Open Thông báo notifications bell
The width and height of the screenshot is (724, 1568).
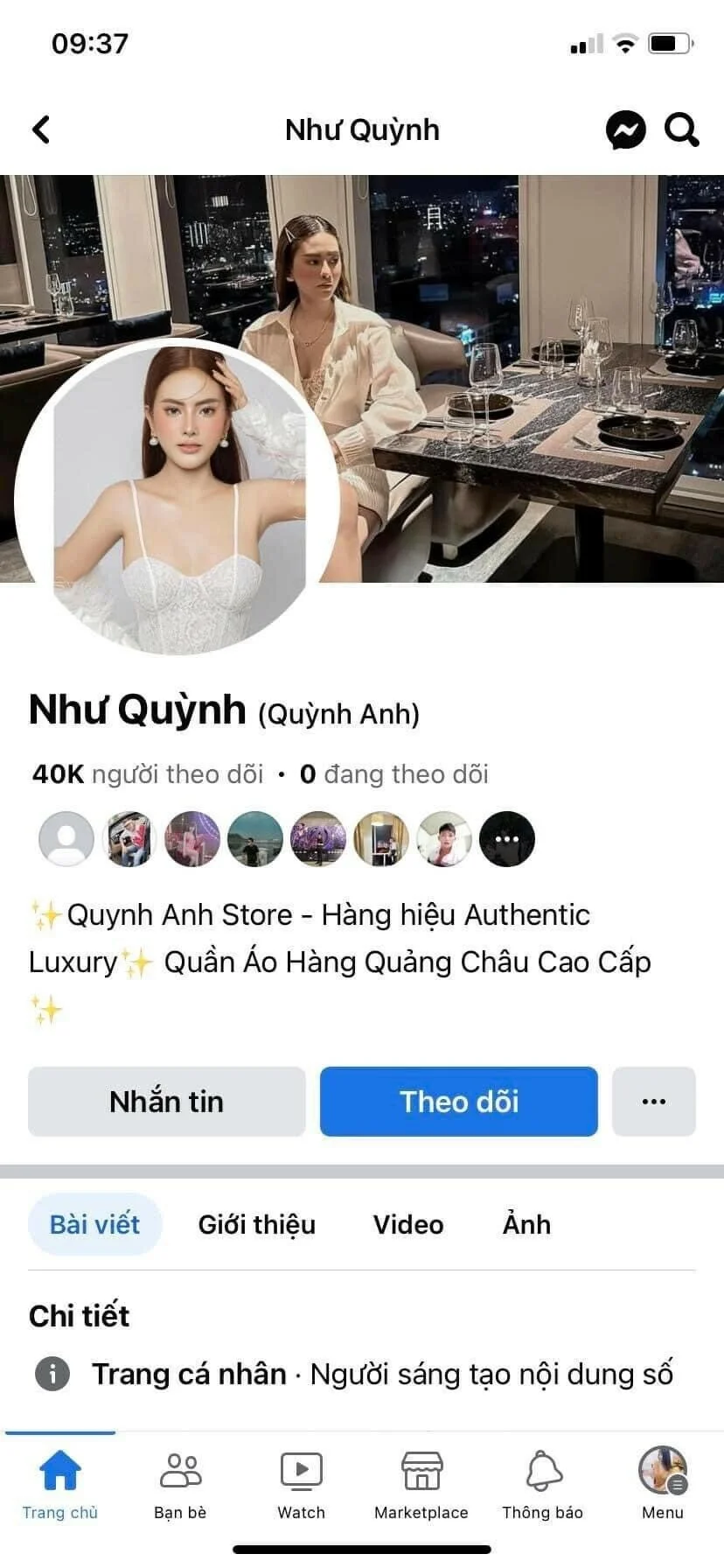pyautogui.click(x=542, y=1483)
